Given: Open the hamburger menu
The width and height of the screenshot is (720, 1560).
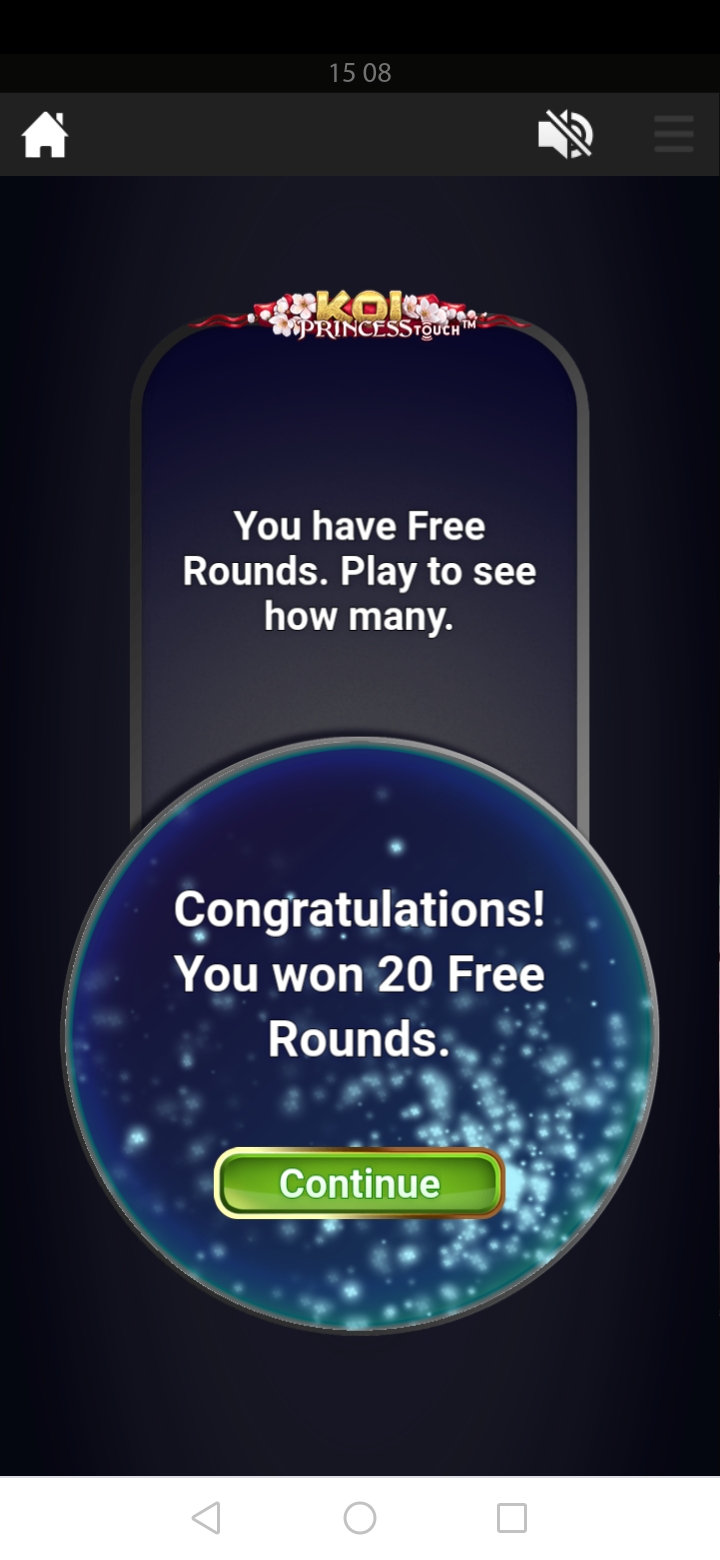Looking at the screenshot, I should (673, 134).
